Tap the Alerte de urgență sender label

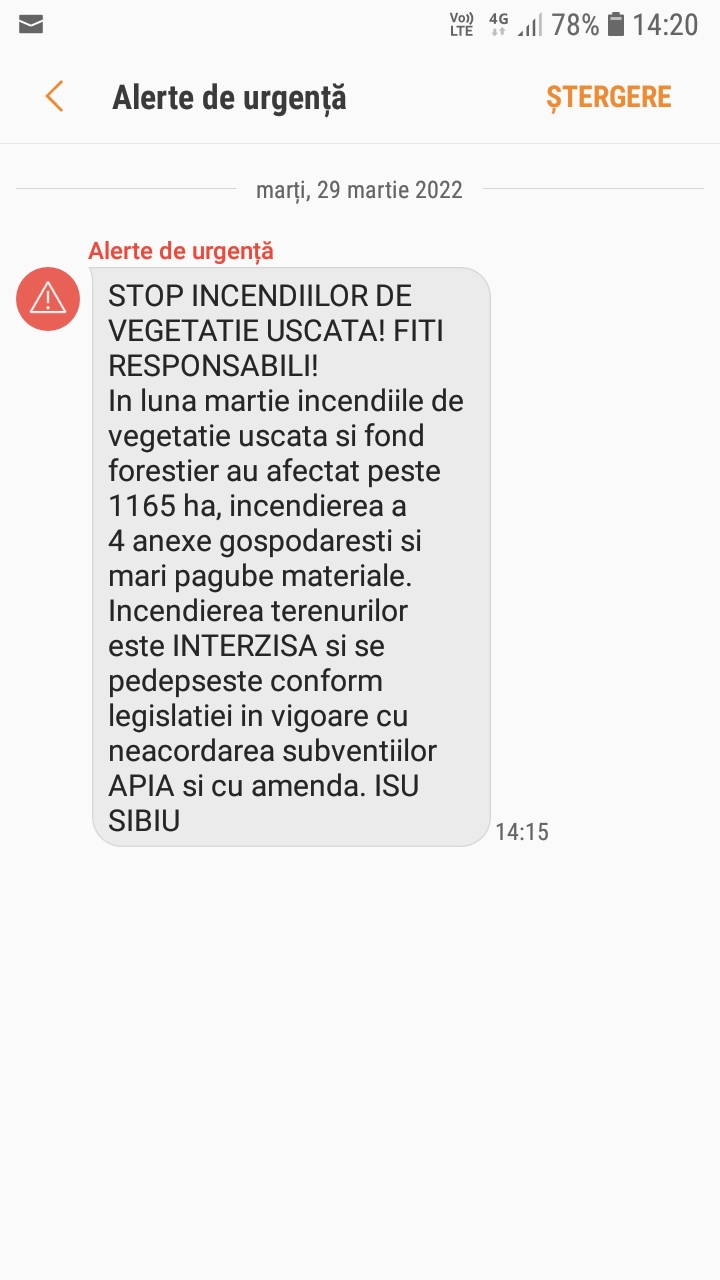pyautogui.click(x=180, y=250)
